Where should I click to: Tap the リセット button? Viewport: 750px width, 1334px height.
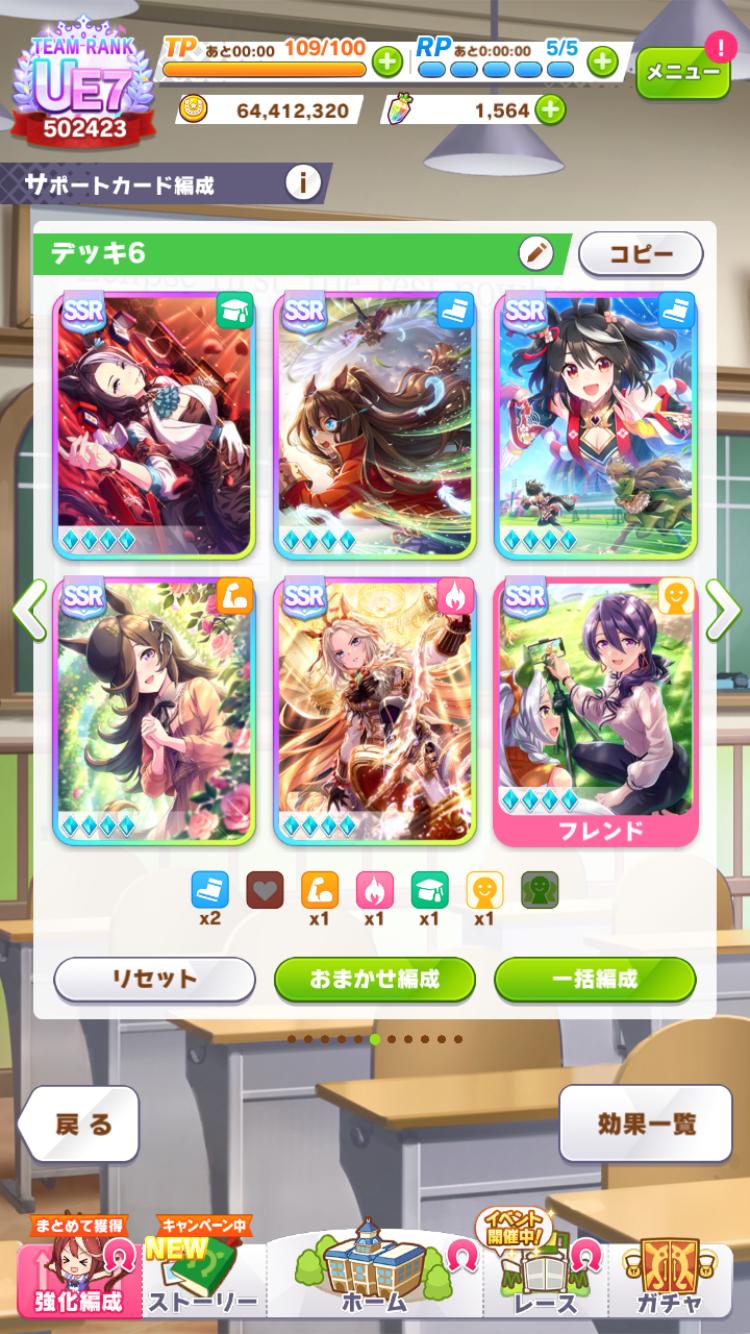(x=154, y=979)
